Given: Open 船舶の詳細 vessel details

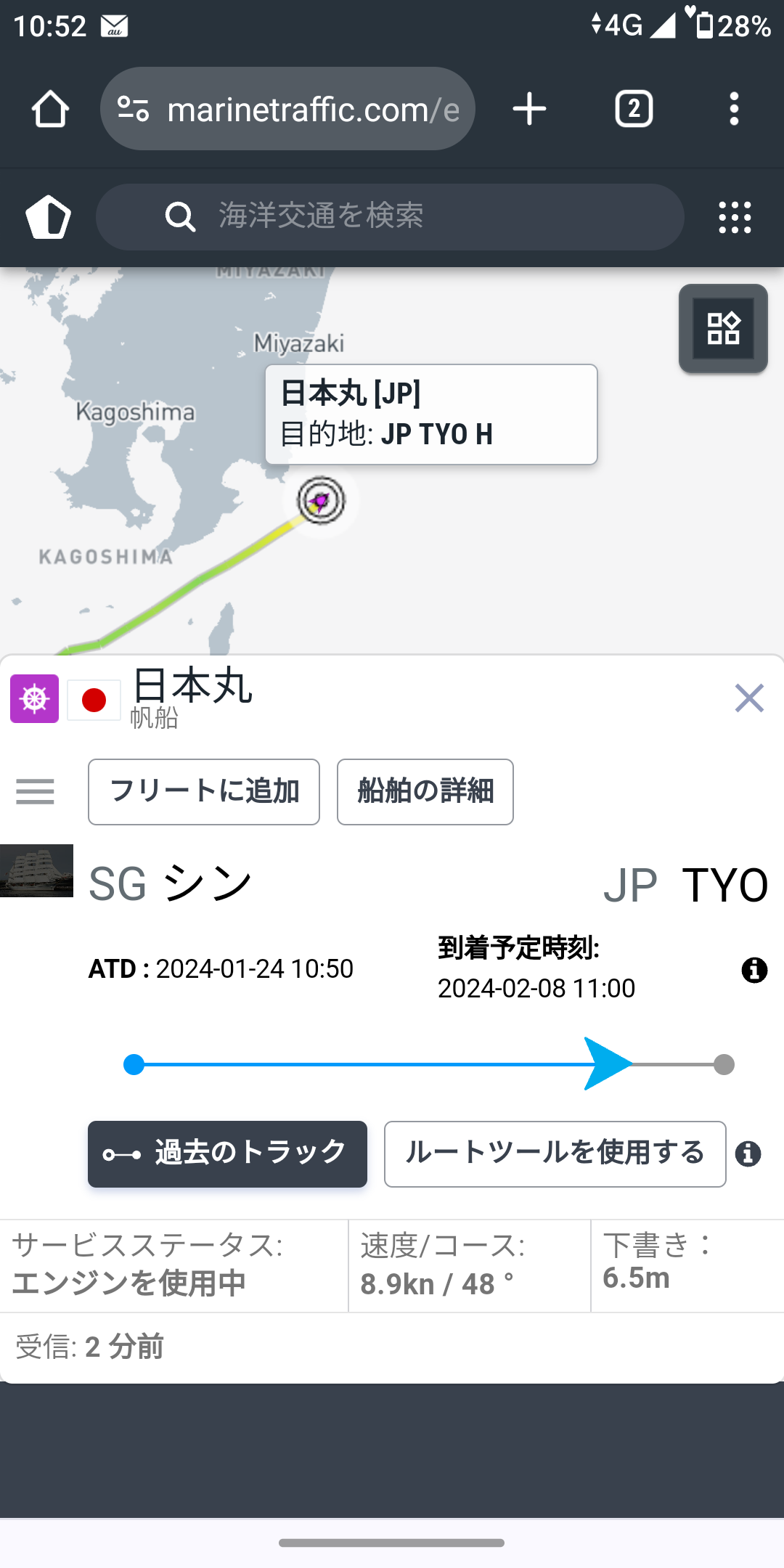Looking at the screenshot, I should (x=425, y=791).
